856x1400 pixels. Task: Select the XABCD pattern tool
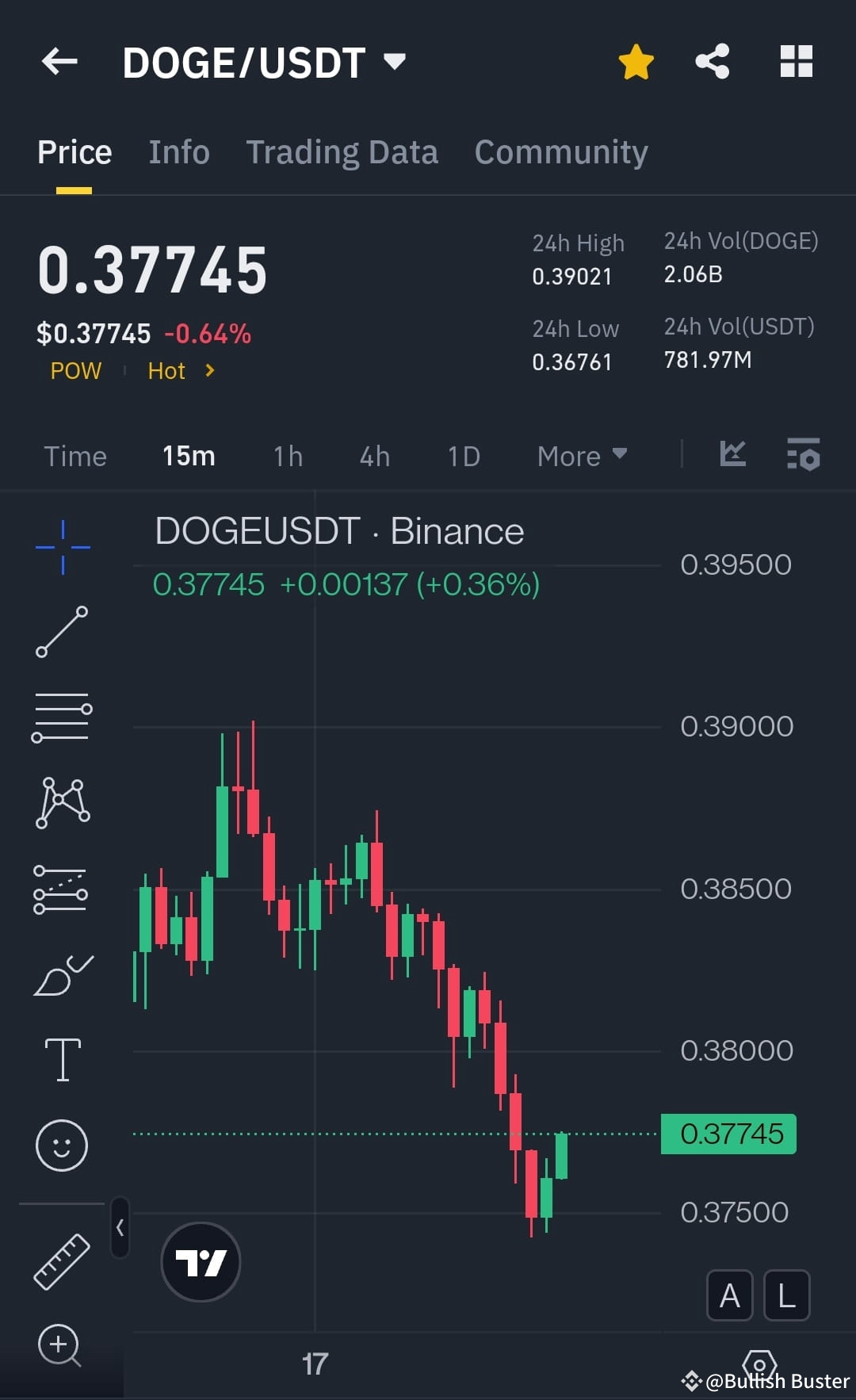pyautogui.click(x=62, y=802)
